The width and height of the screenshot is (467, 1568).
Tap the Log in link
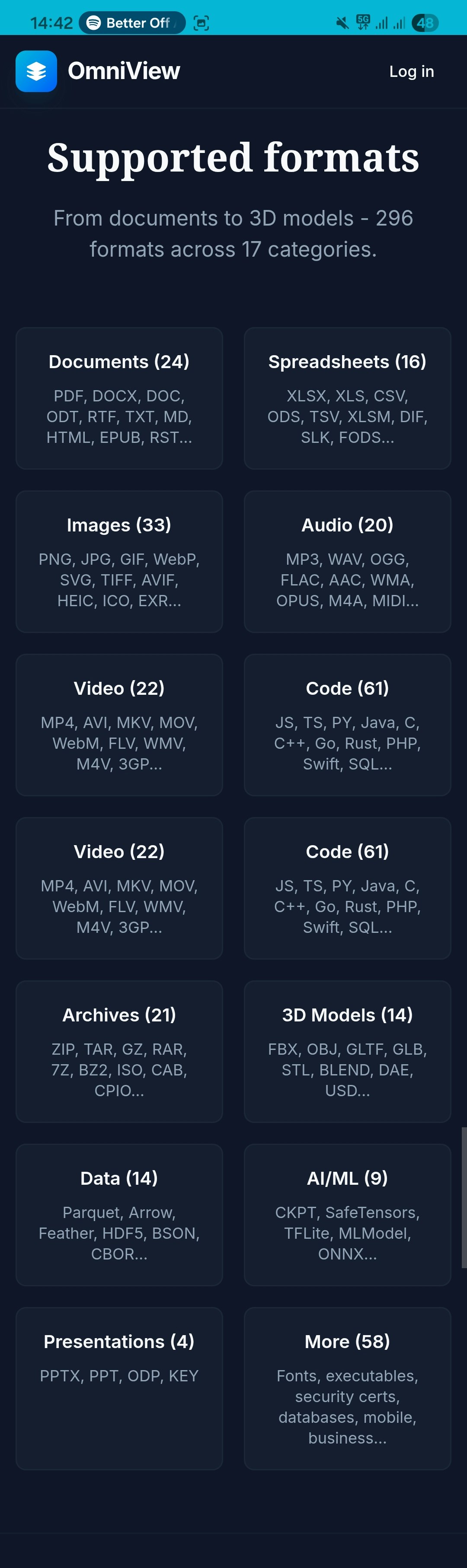pos(411,71)
